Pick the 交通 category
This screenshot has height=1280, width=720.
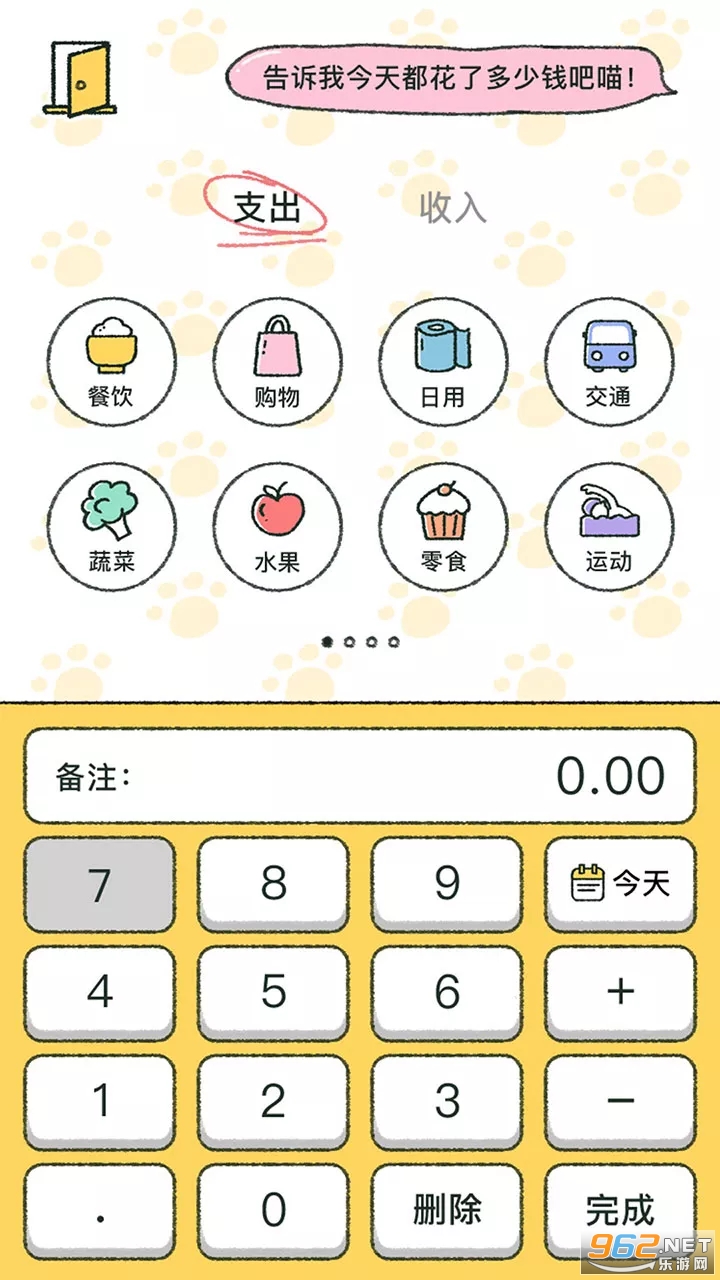[609, 362]
